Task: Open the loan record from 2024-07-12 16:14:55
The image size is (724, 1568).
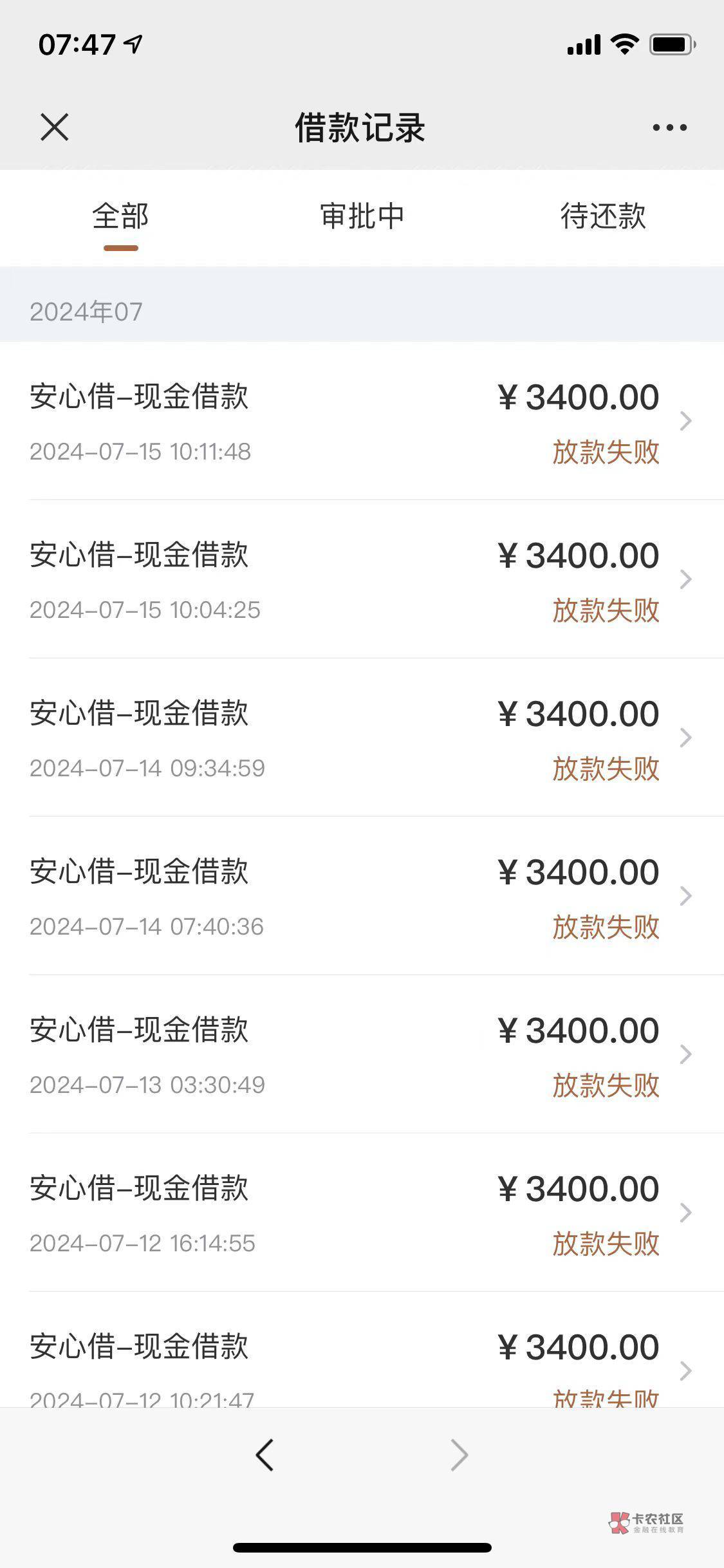Action: [362, 1213]
